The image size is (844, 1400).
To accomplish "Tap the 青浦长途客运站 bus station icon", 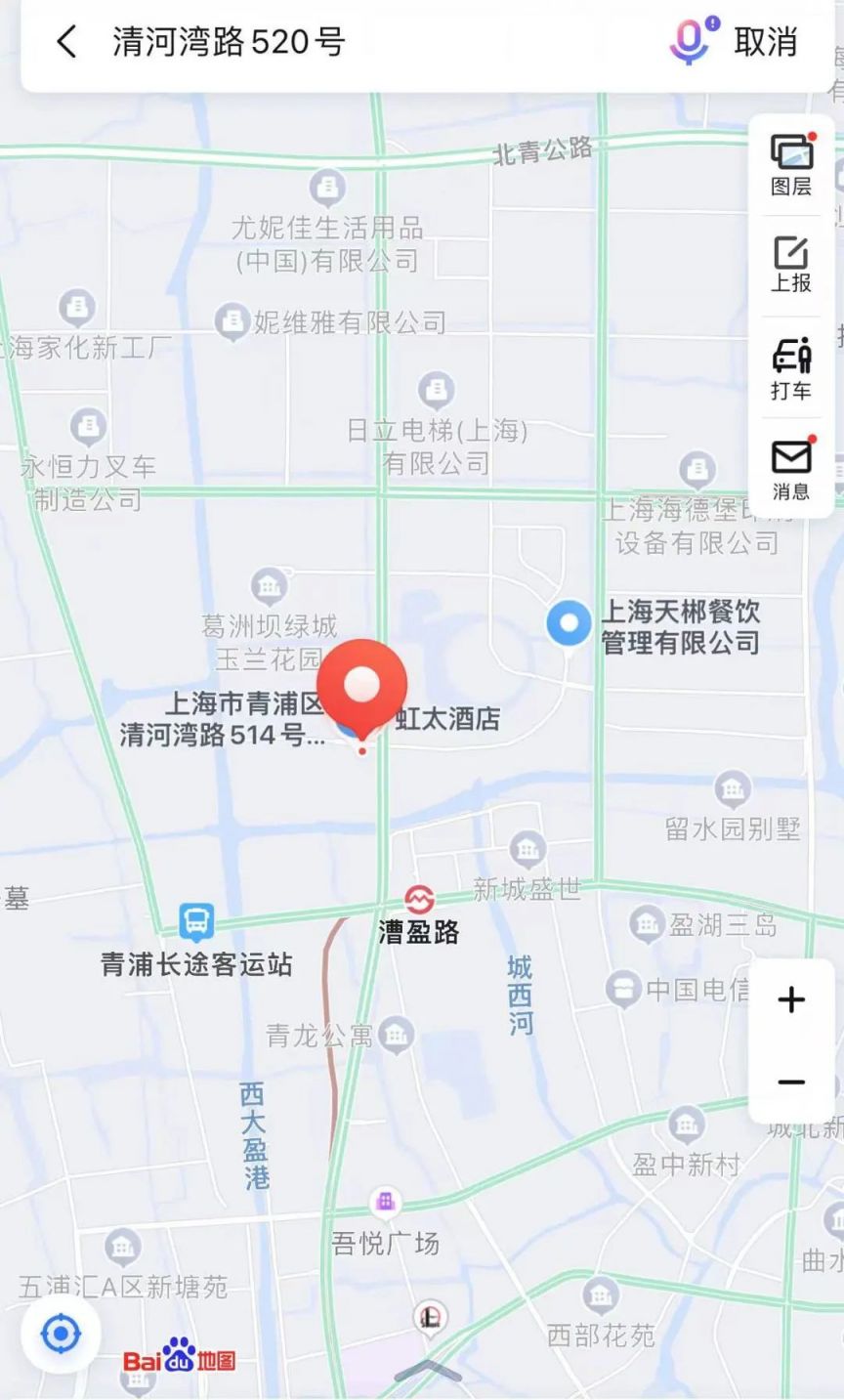I will [x=195, y=919].
